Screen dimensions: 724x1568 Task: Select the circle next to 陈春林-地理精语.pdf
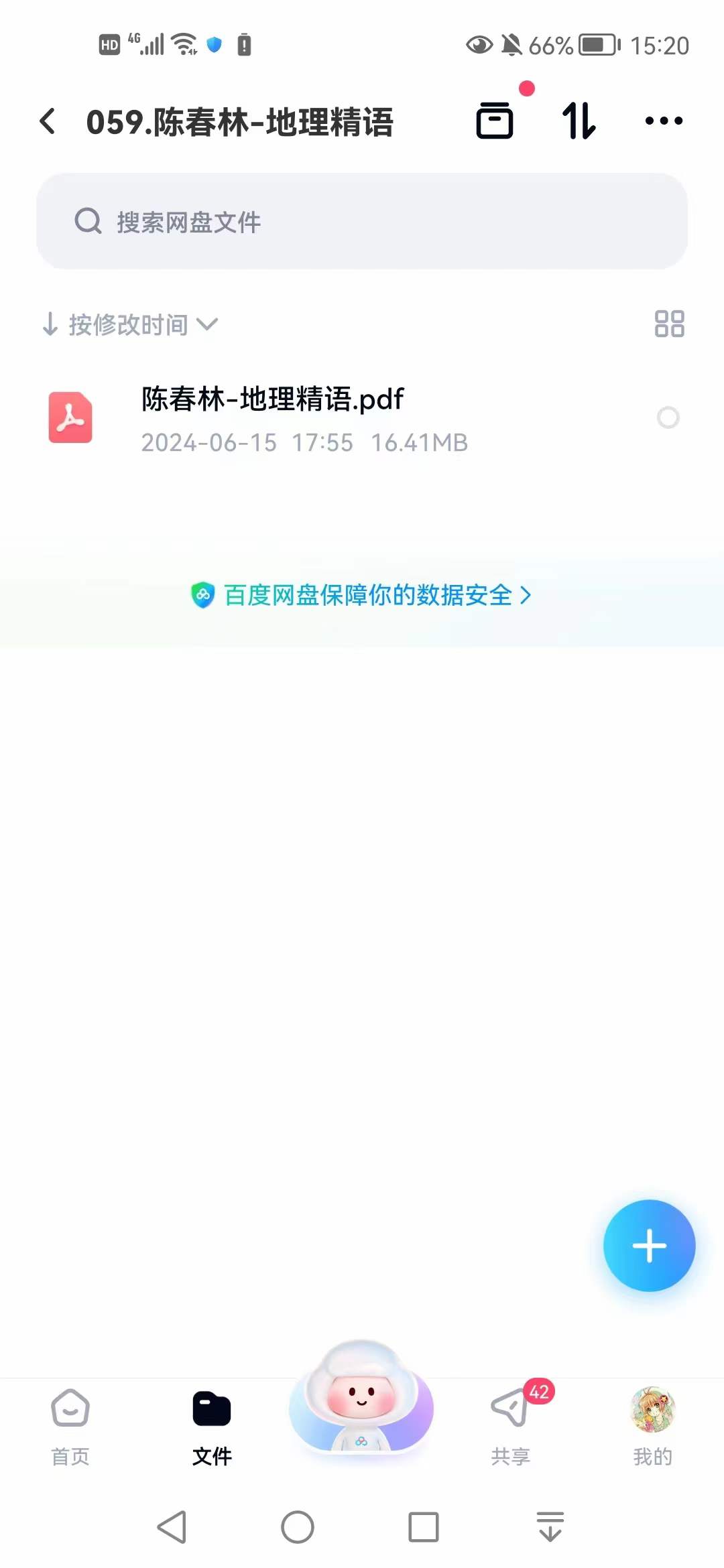pyautogui.click(x=668, y=417)
